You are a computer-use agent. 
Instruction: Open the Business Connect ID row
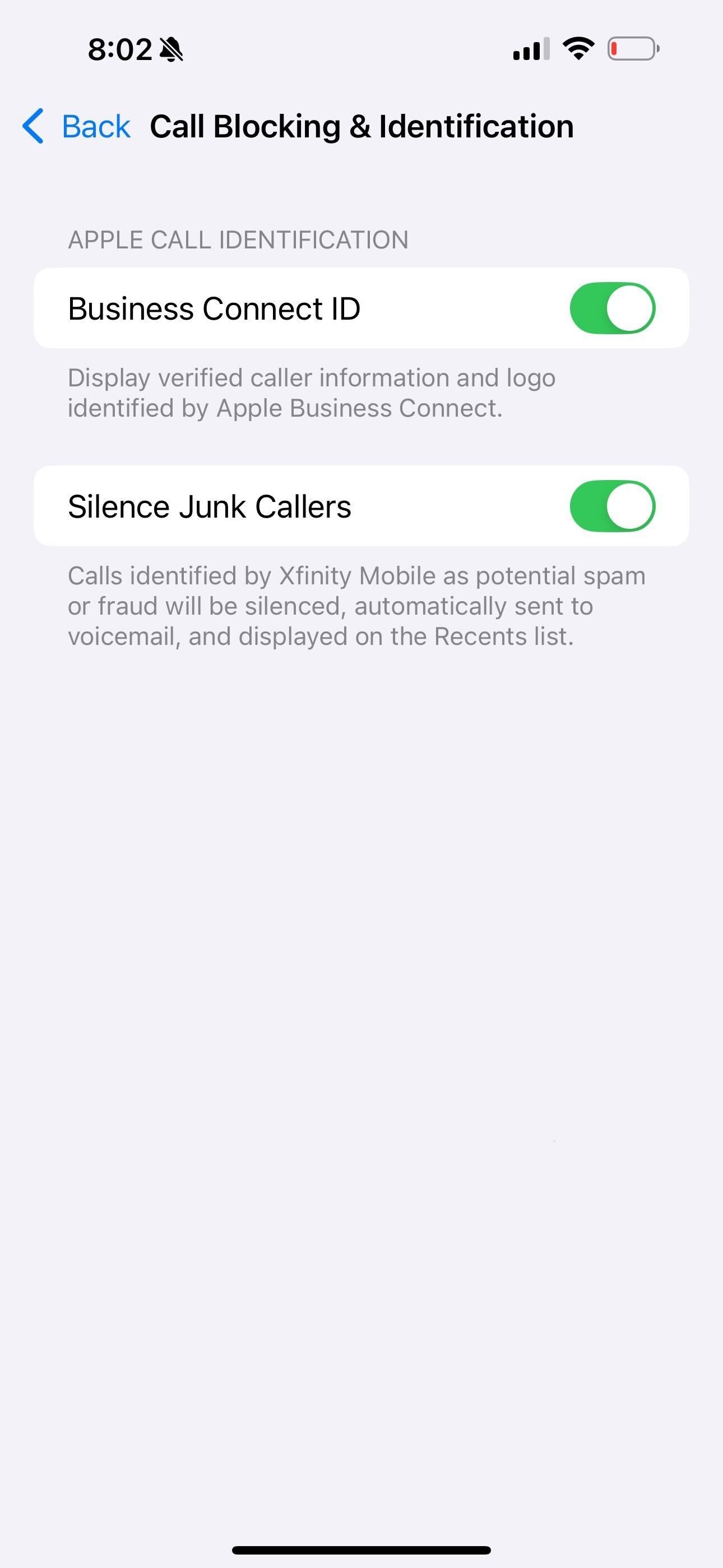(361, 308)
